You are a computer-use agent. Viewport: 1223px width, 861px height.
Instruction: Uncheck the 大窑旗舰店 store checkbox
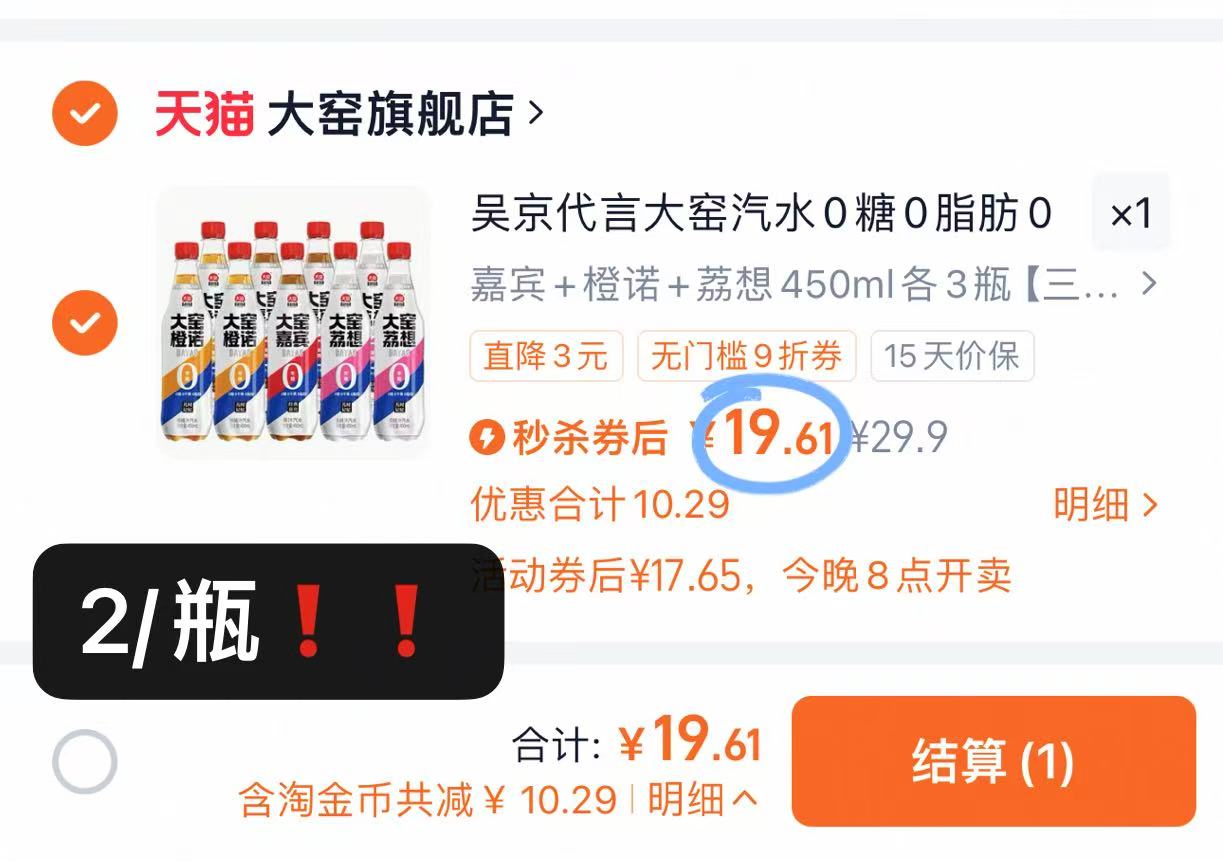(85, 114)
